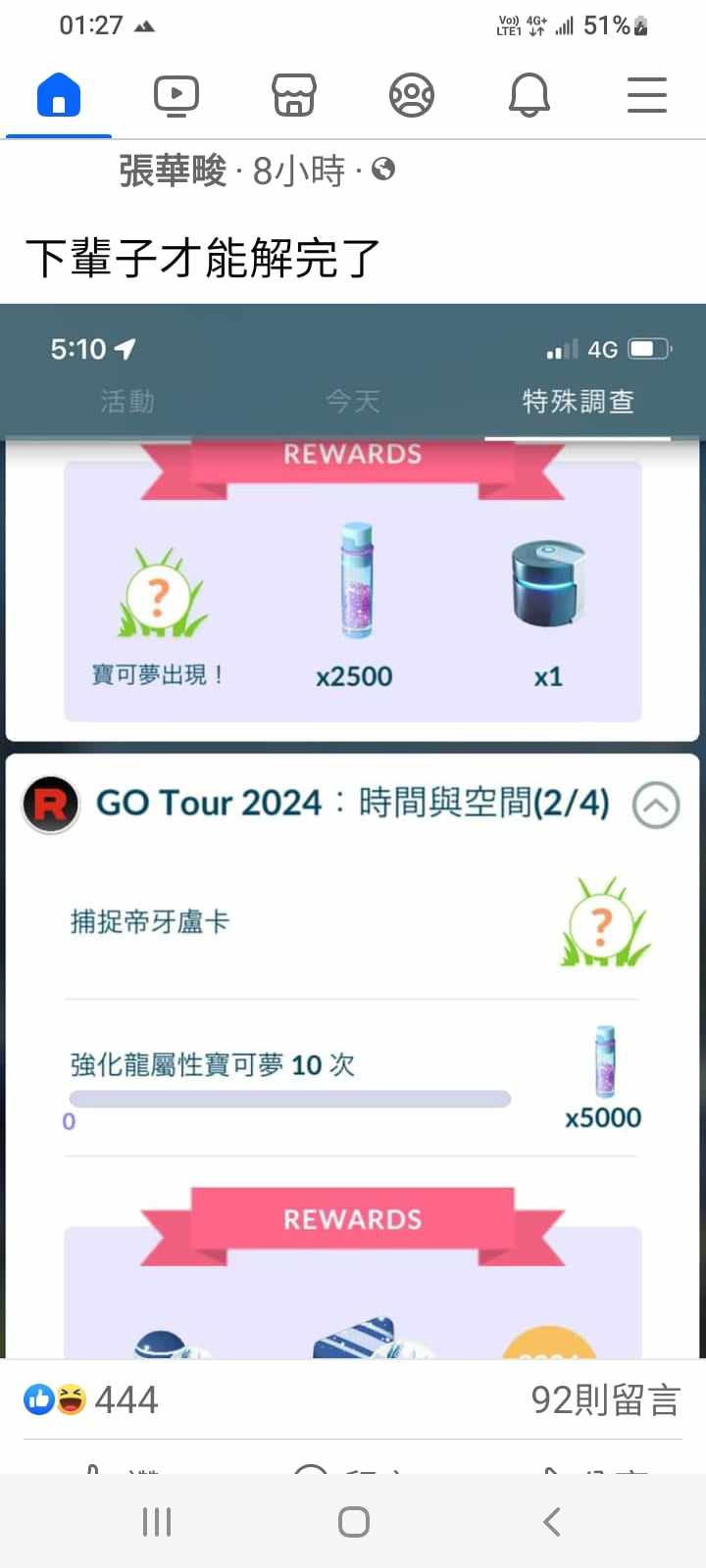Viewport: 706px width, 1568px height.
Task: View the 444 reactions list
Action: [x=92, y=1399]
